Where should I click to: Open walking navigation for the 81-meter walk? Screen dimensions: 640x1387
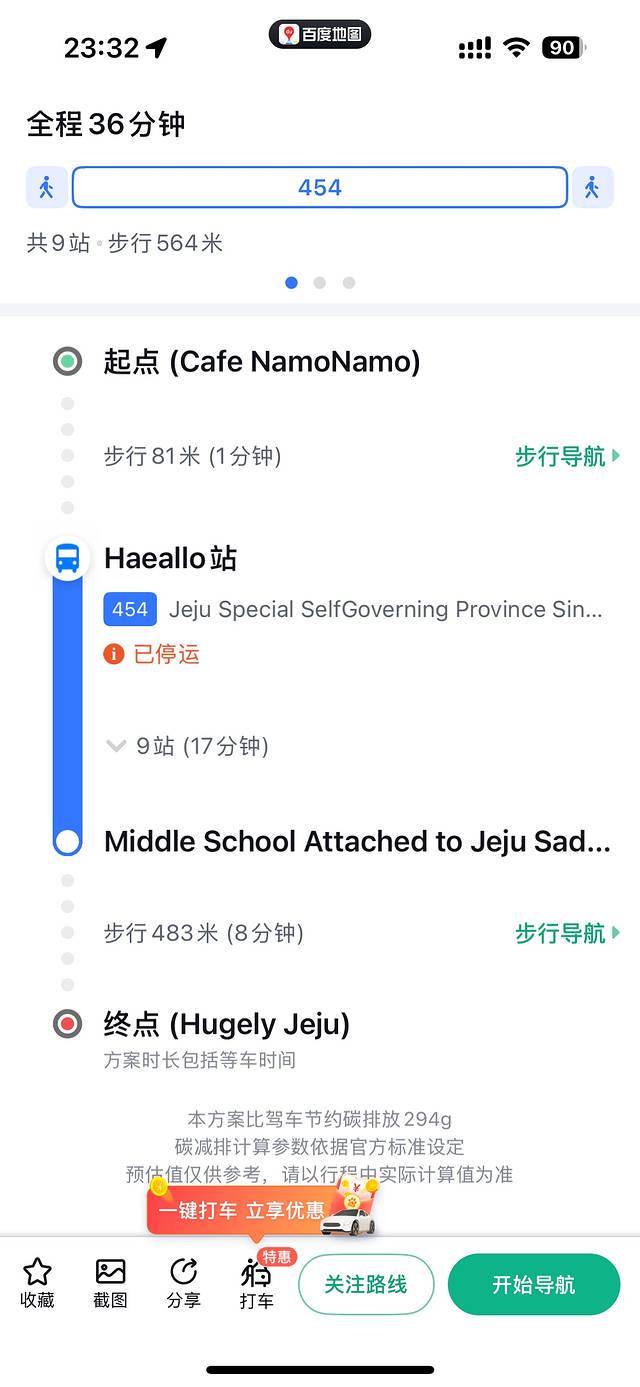(567, 457)
